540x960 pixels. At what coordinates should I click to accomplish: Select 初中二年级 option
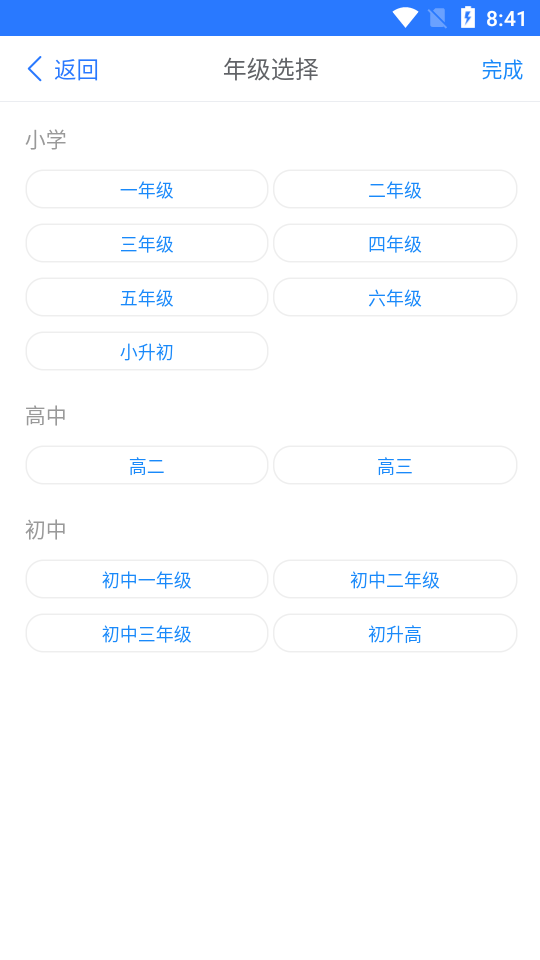pos(395,579)
